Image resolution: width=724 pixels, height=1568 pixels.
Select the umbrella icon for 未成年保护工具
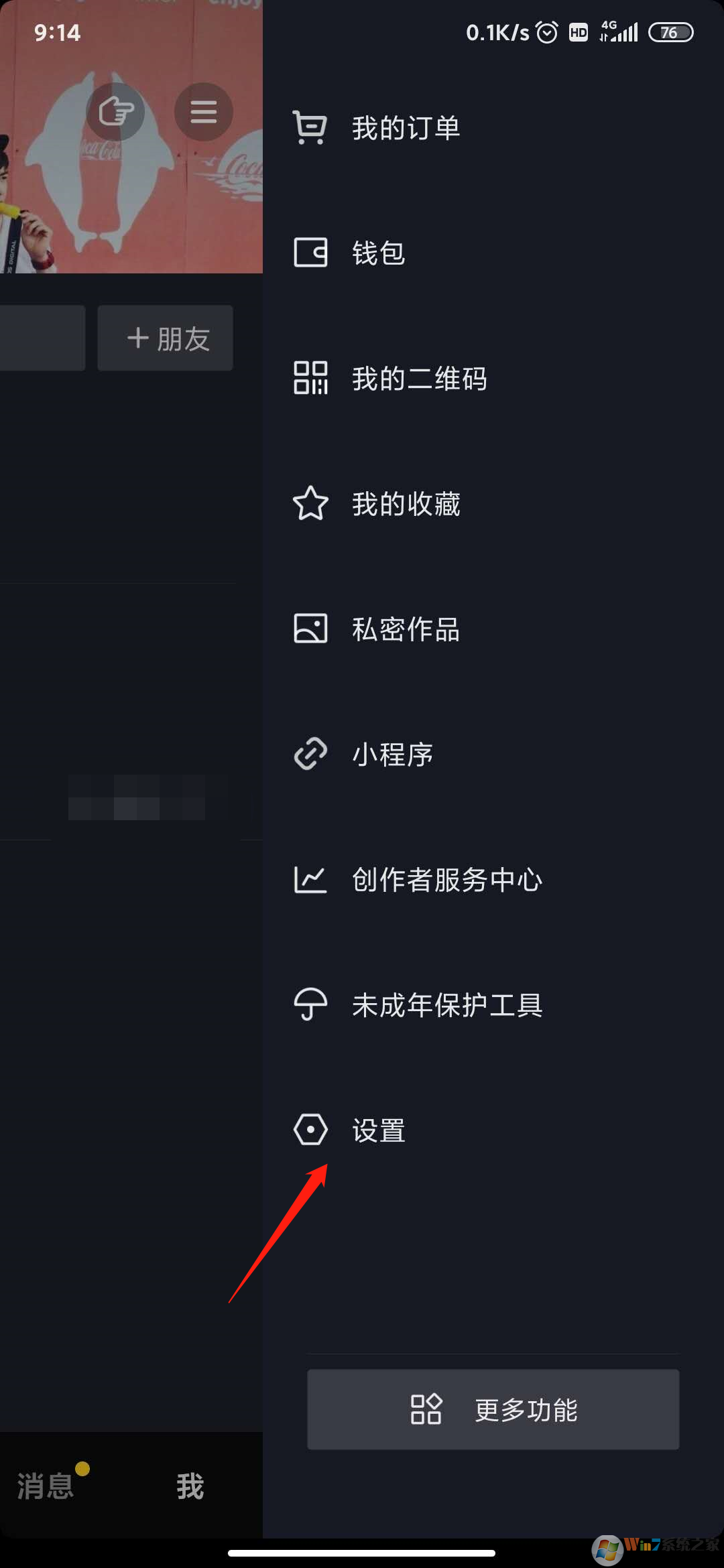click(x=310, y=1004)
